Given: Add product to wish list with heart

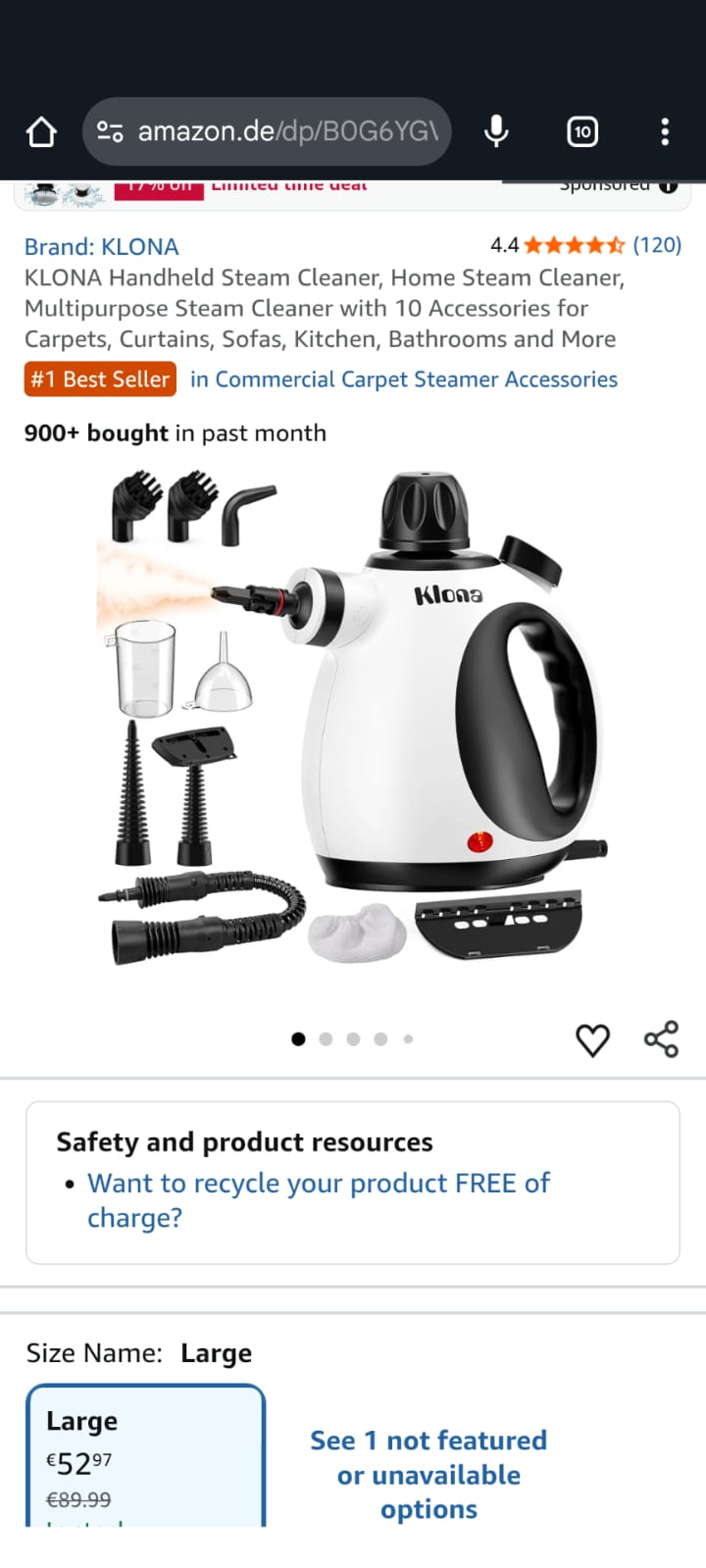Looking at the screenshot, I should click(x=592, y=1039).
